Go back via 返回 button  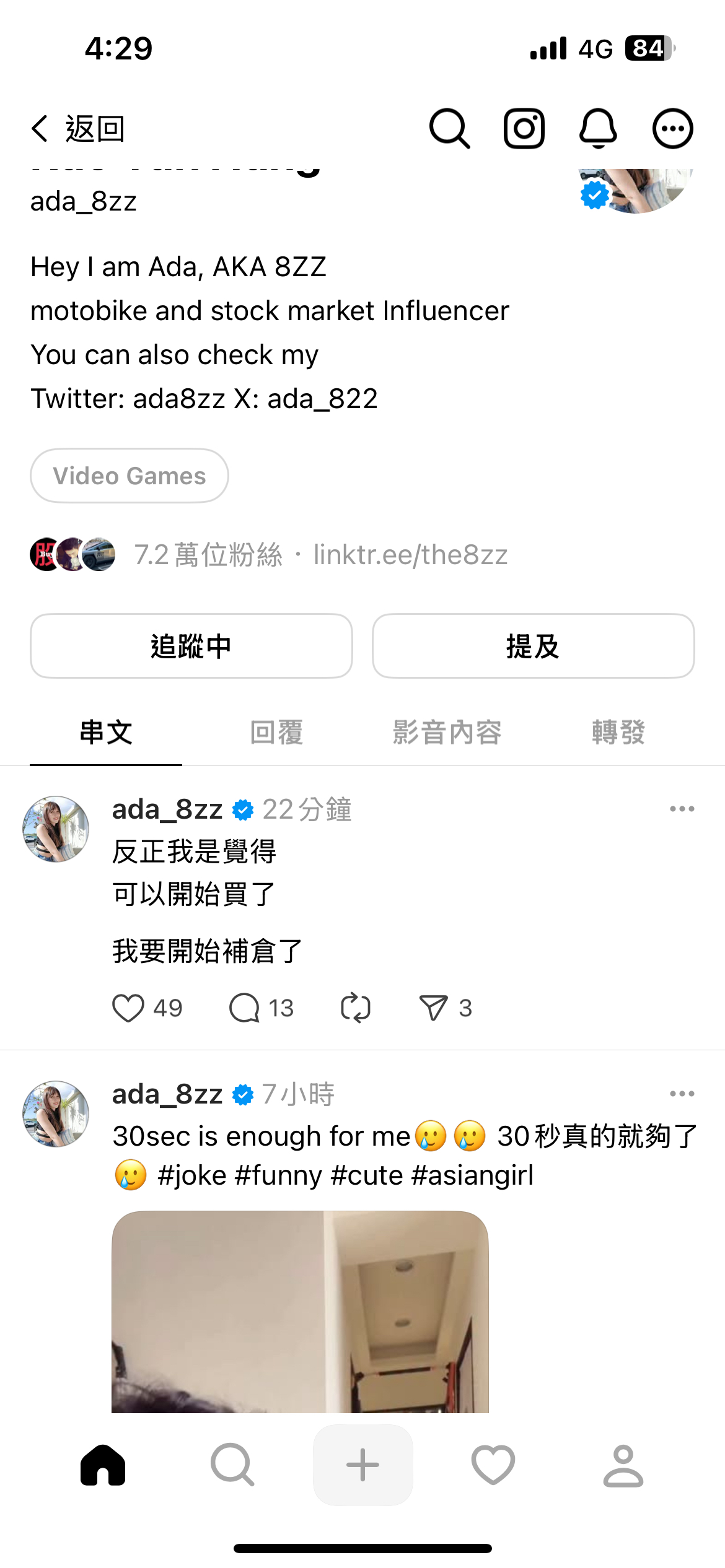point(77,129)
